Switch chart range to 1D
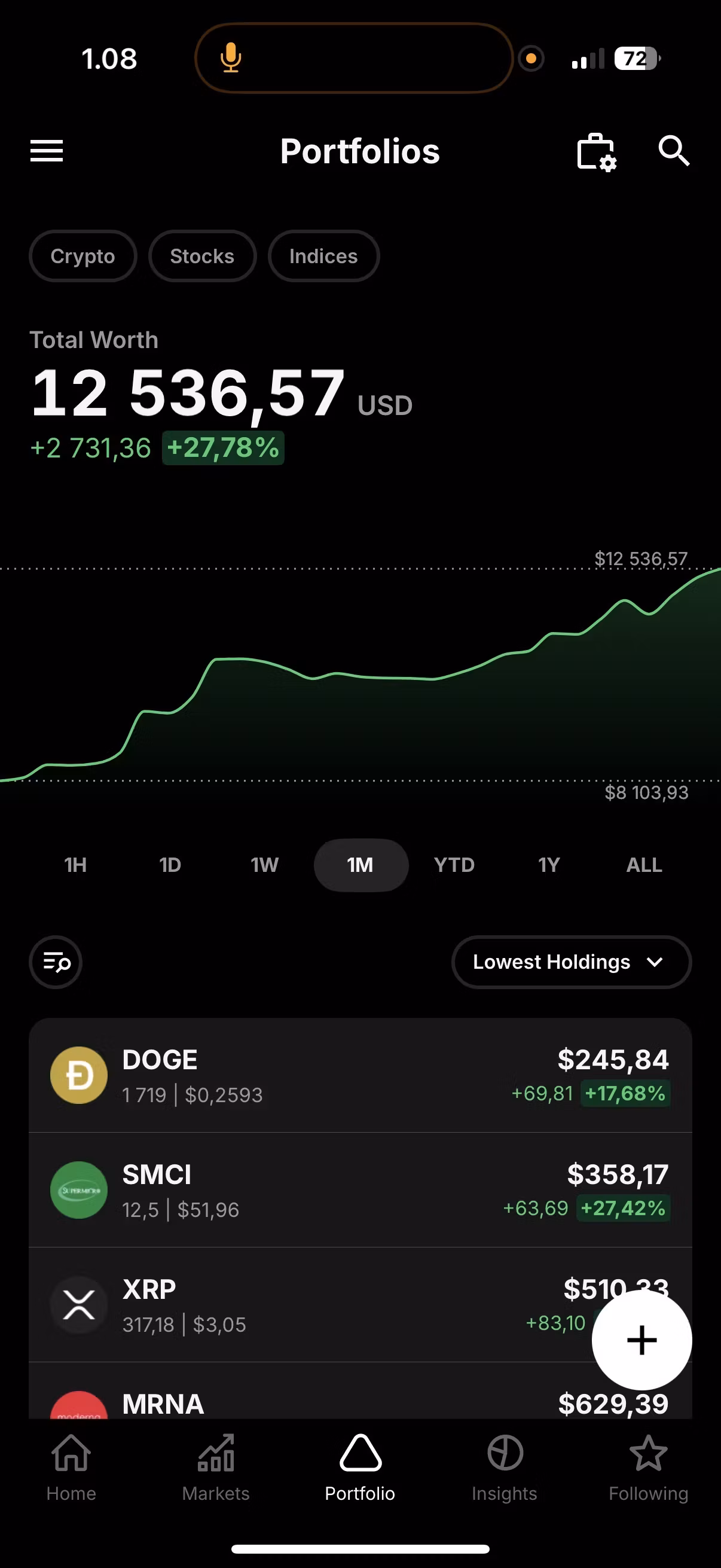The height and width of the screenshot is (1568, 721). pos(170,865)
